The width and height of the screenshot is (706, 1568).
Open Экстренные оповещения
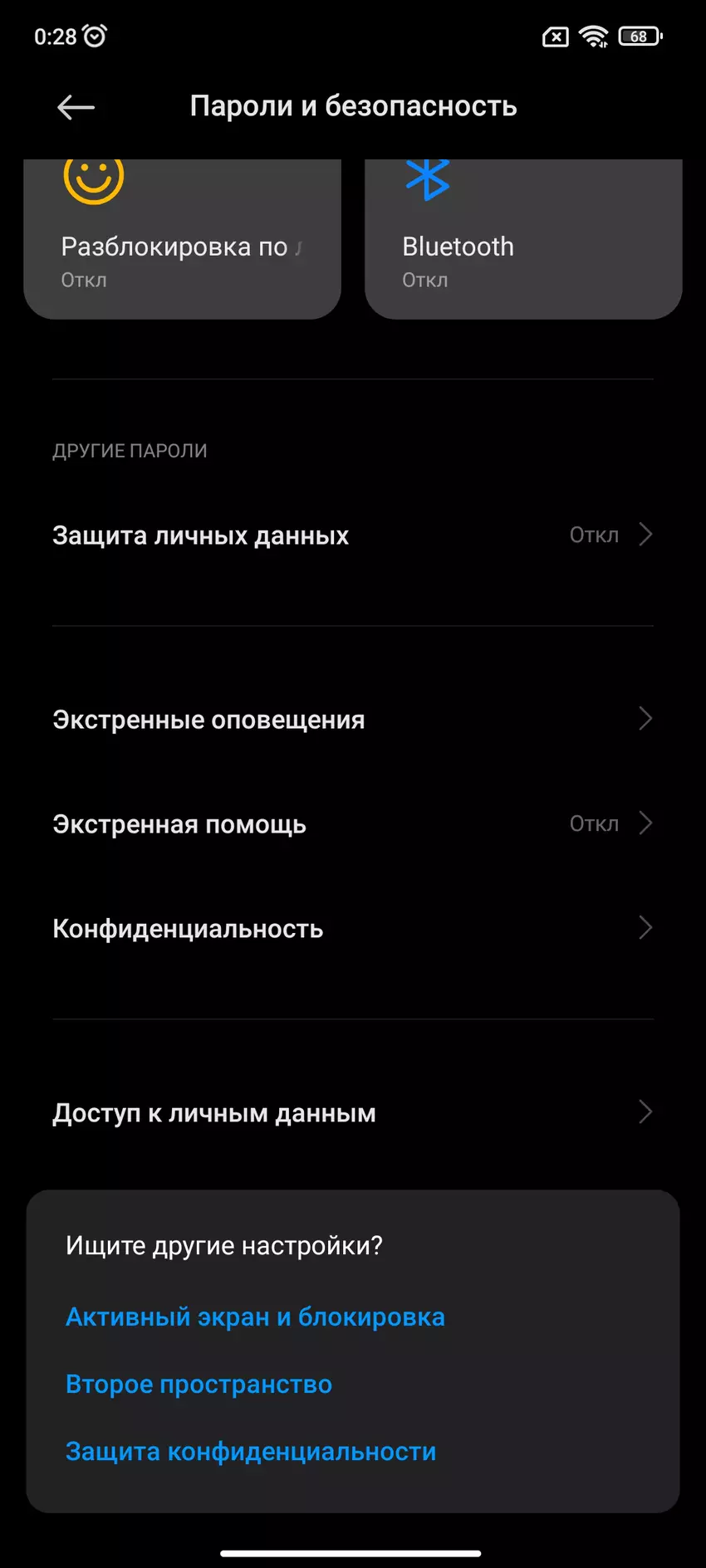click(x=352, y=720)
